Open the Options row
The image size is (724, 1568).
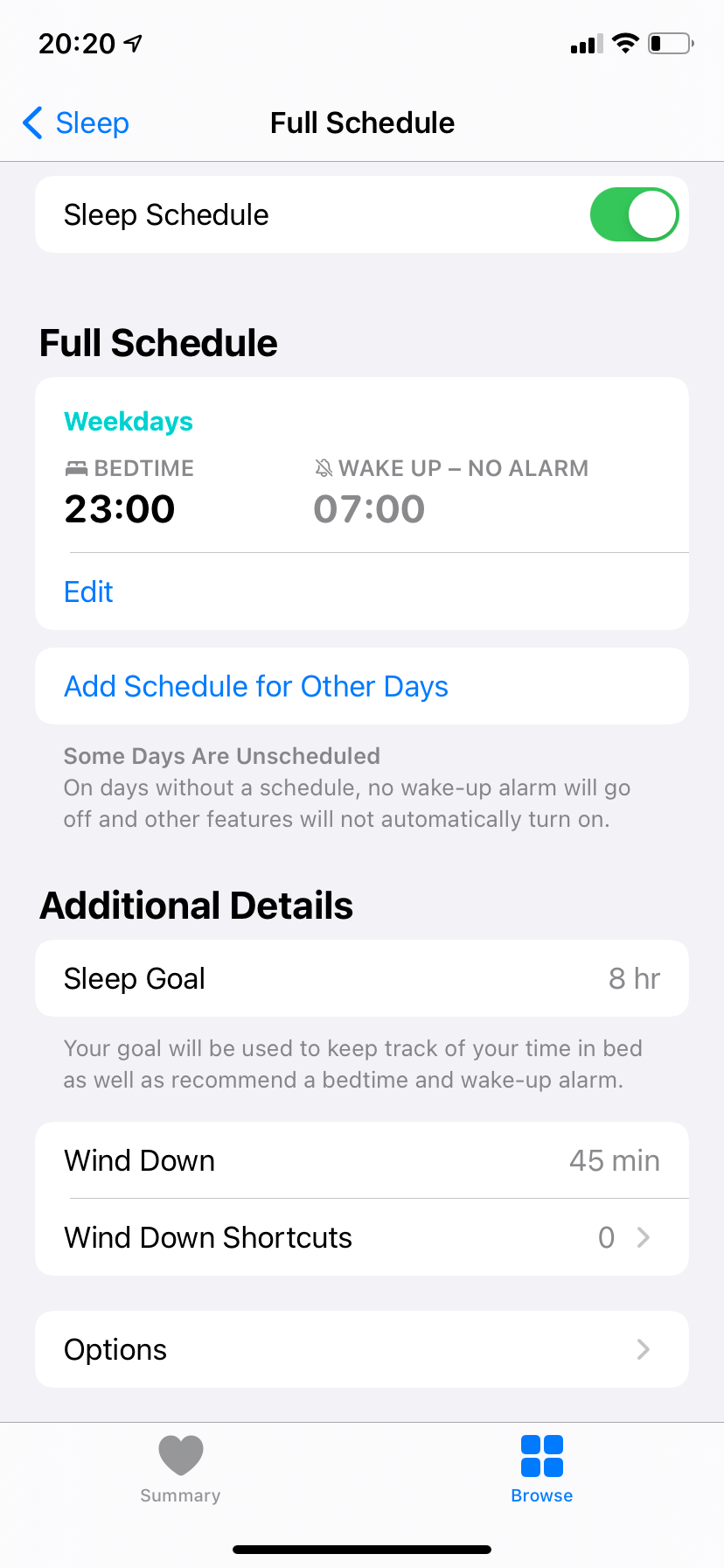click(x=362, y=1349)
